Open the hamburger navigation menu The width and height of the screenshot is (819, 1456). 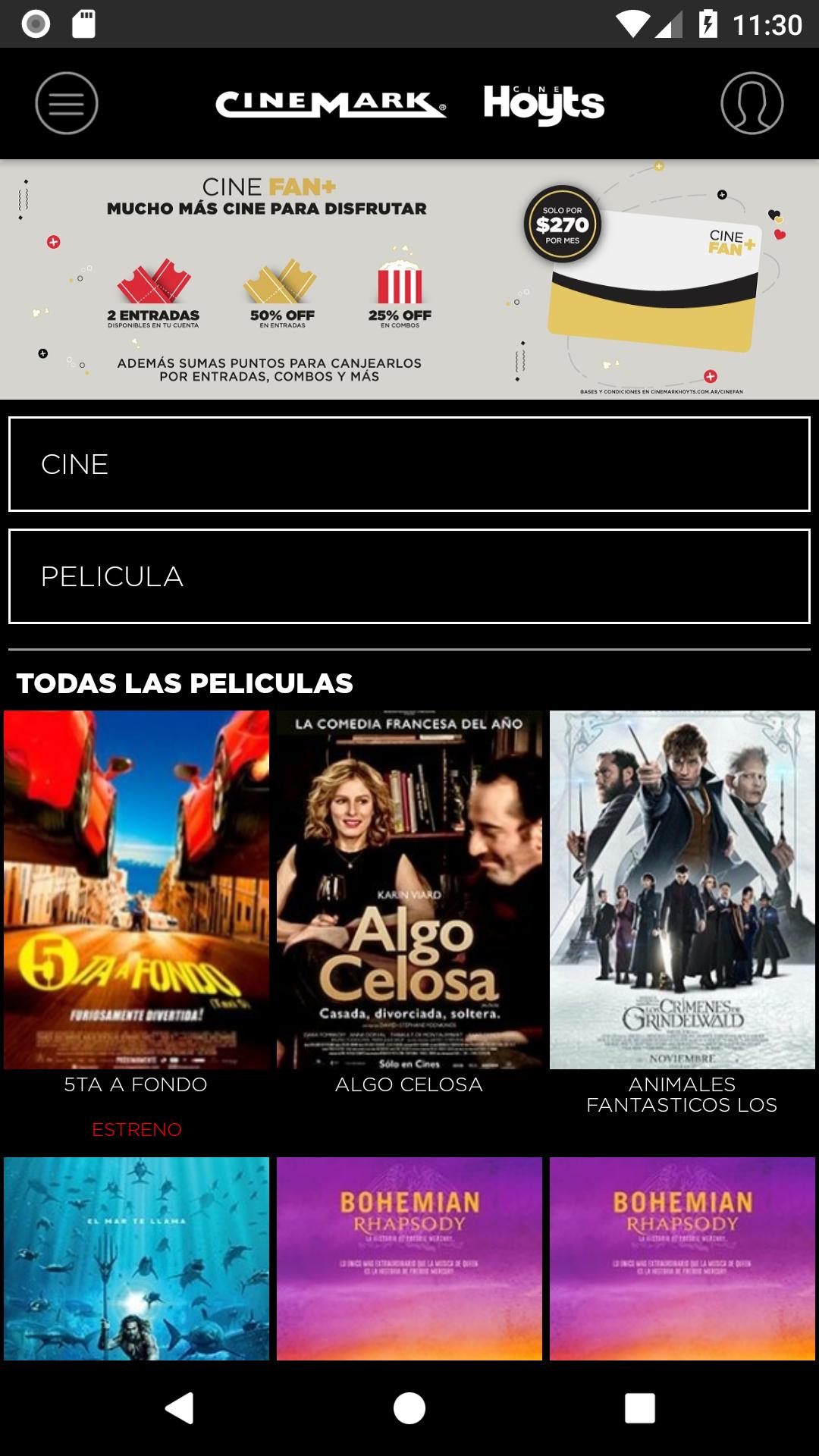click(67, 104)
